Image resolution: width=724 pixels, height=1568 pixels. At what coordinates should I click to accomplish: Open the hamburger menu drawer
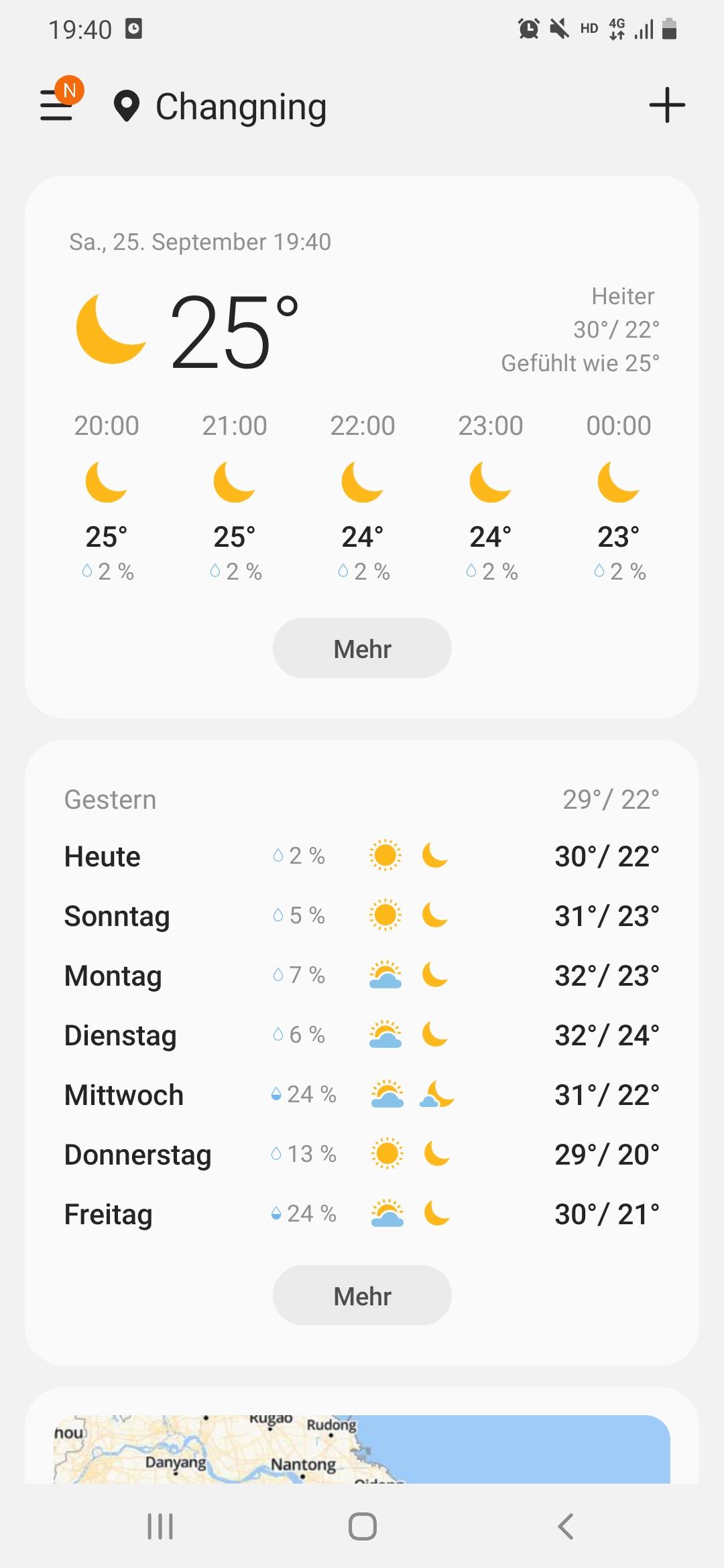click(x=58, y=105)
